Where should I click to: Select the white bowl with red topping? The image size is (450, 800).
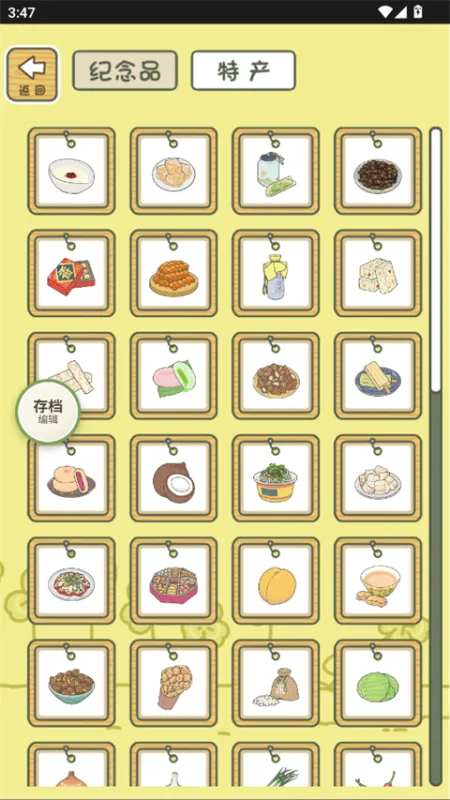pos(71,171)
